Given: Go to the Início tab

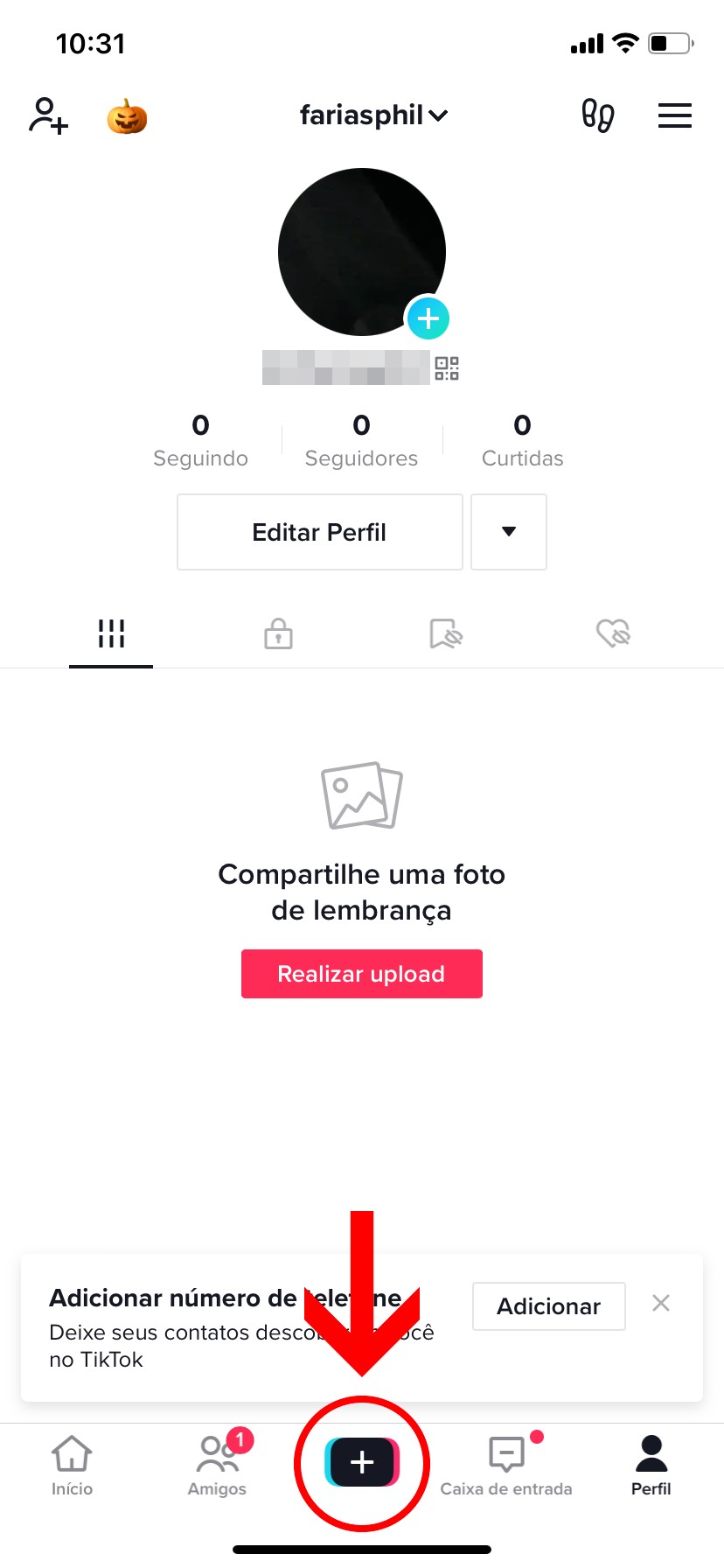Looking at the screenshot, I should tap(72, 1466).
